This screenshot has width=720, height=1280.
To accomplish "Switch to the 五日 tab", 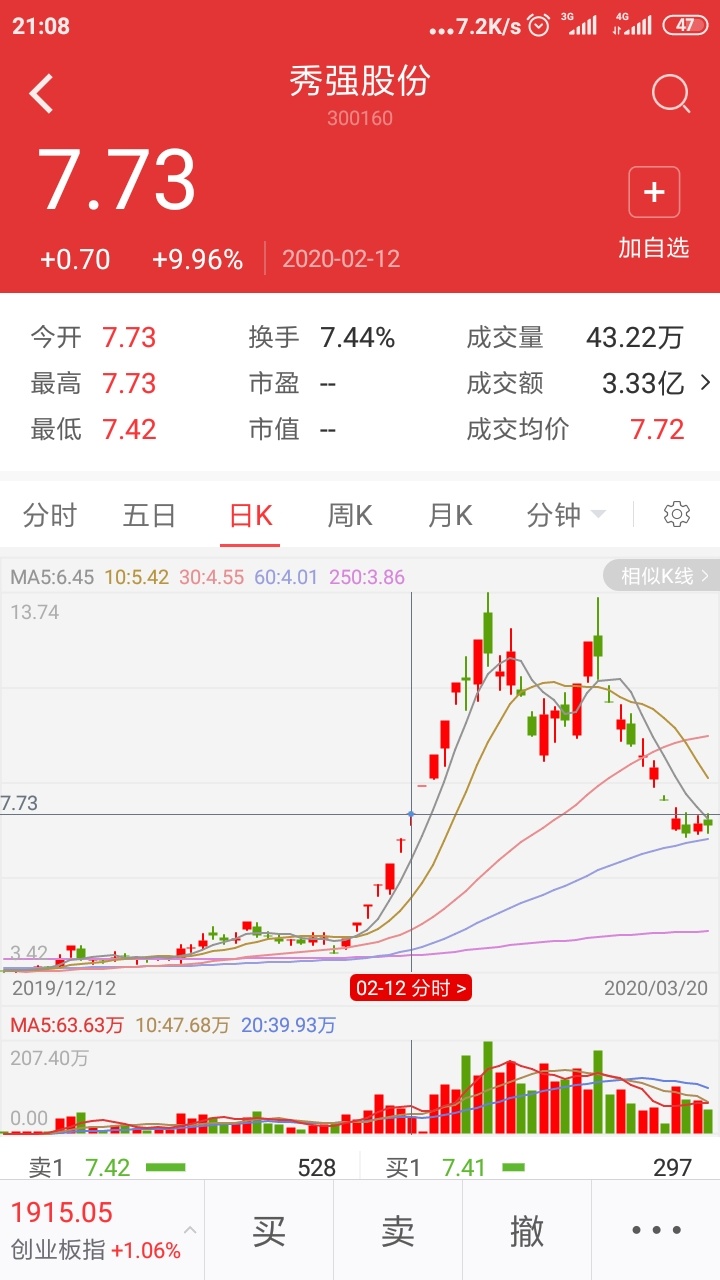I will pos(150,516).
